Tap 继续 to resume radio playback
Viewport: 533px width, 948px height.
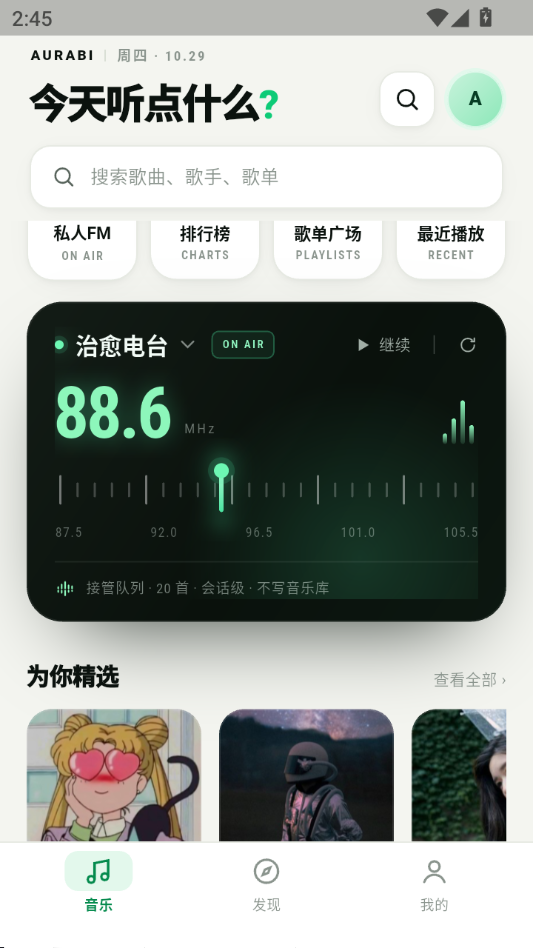pyautogui.click(x=384, y=345)
